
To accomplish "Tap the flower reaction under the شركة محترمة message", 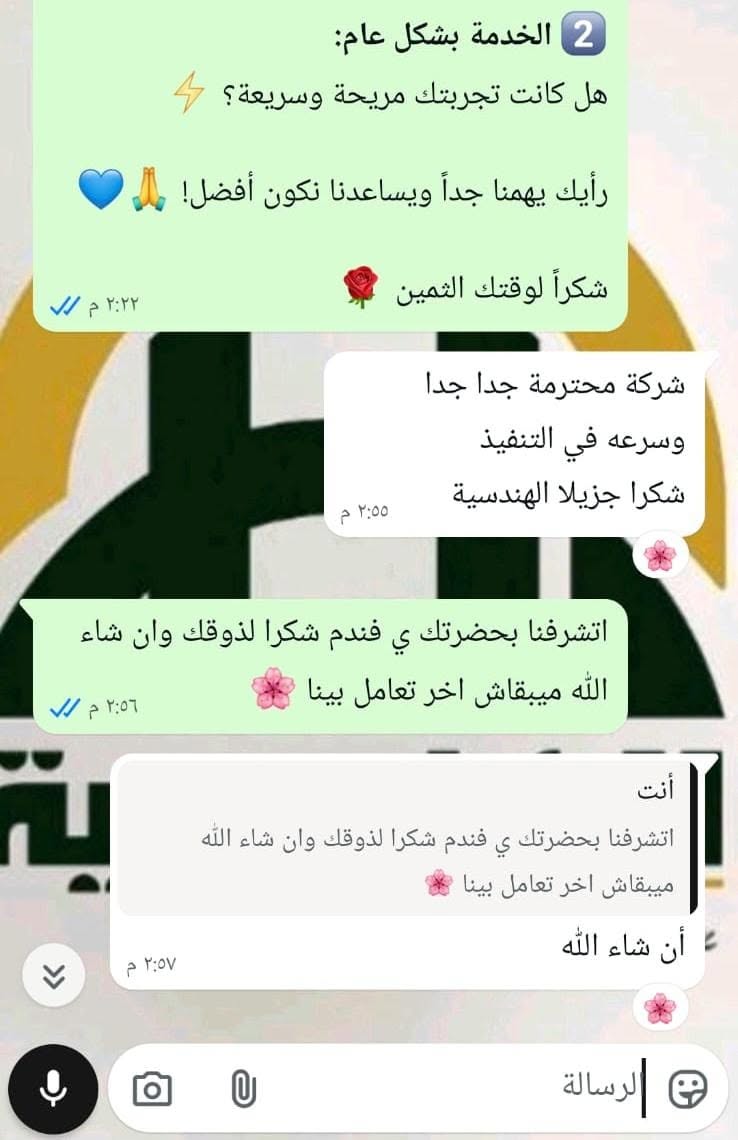I will (660, 556).
